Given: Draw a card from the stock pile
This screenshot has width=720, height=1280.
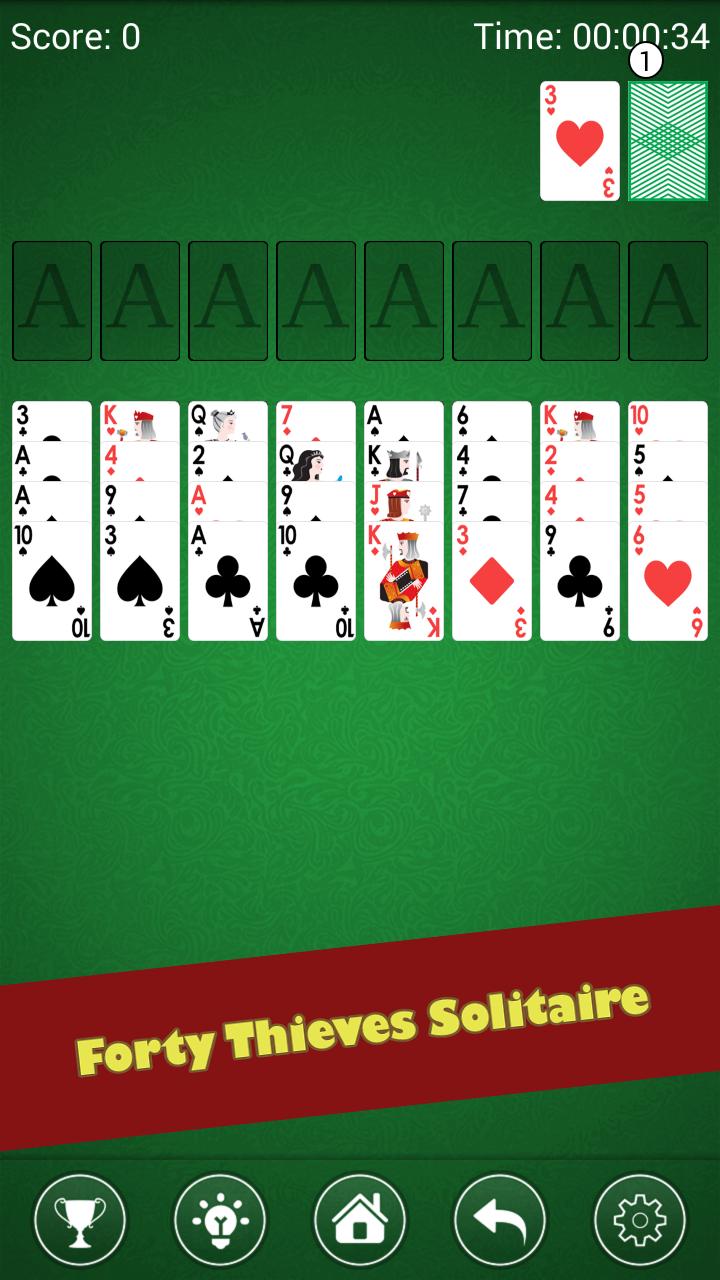Looking at the screenshot, I should point(667,141).
